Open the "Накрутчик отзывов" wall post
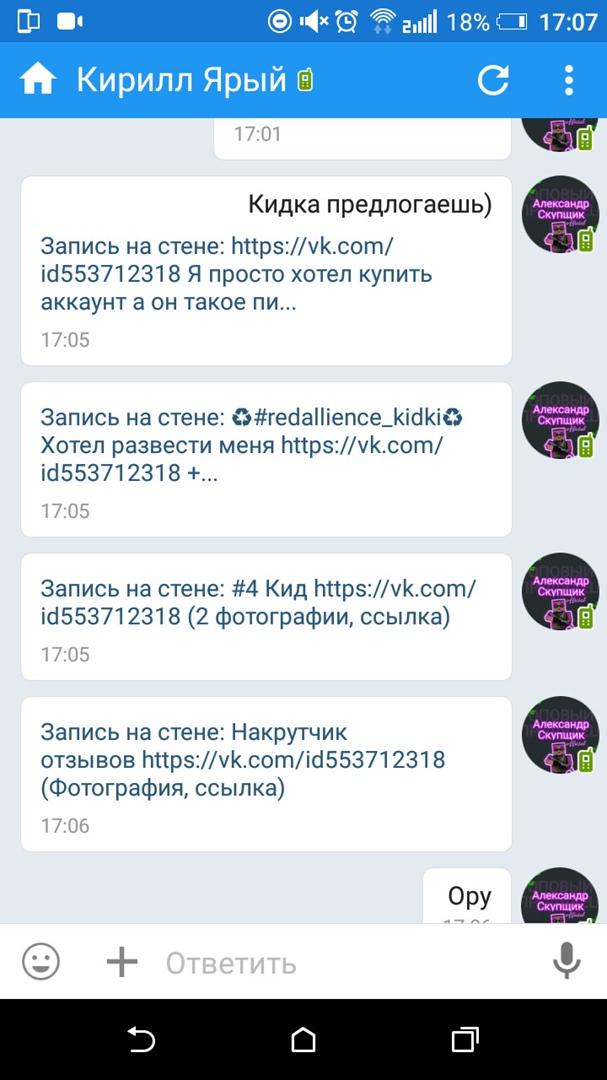The width and height of the screenshot is (607, 1080). [x=266, y=760]
